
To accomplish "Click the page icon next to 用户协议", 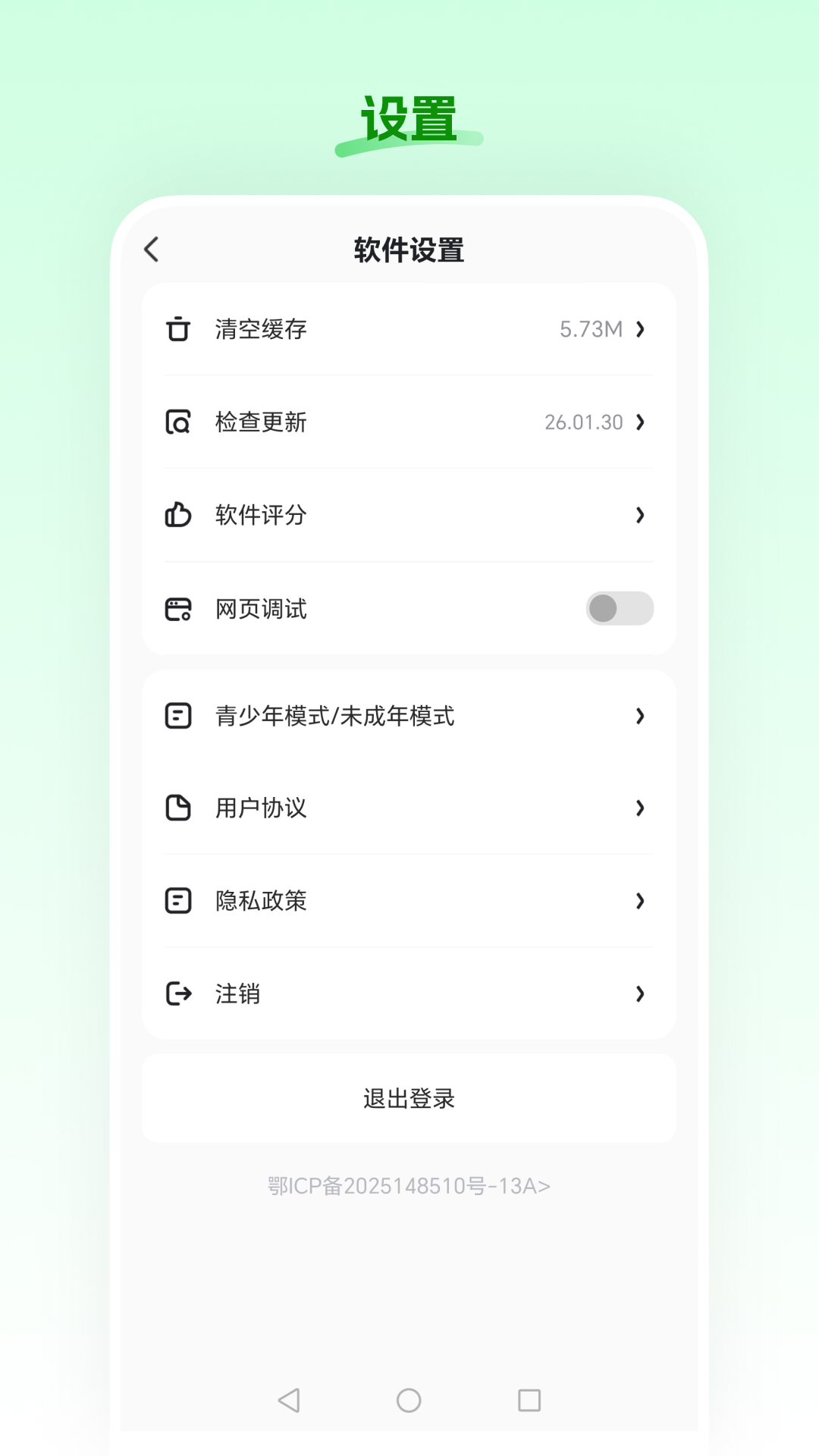I will [177, 808].
